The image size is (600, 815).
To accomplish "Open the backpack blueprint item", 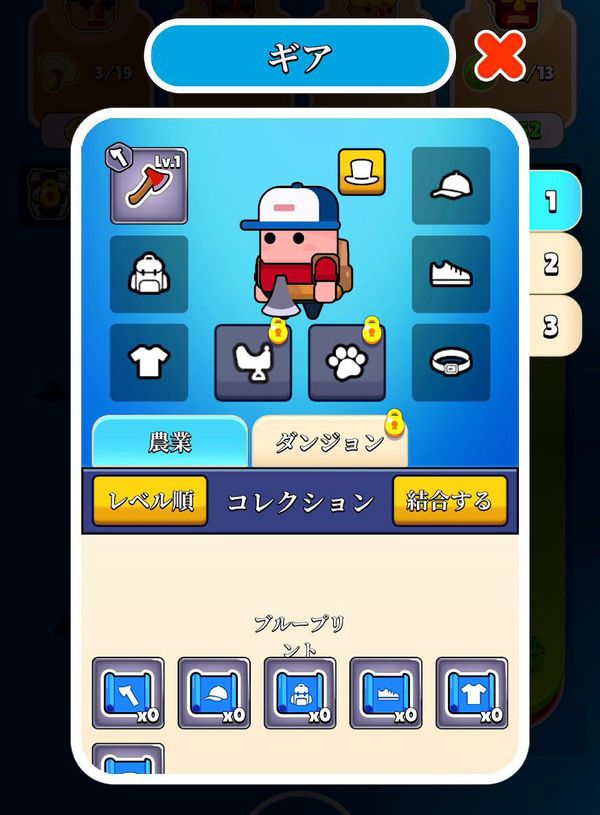I will click(x=300, y=693).
